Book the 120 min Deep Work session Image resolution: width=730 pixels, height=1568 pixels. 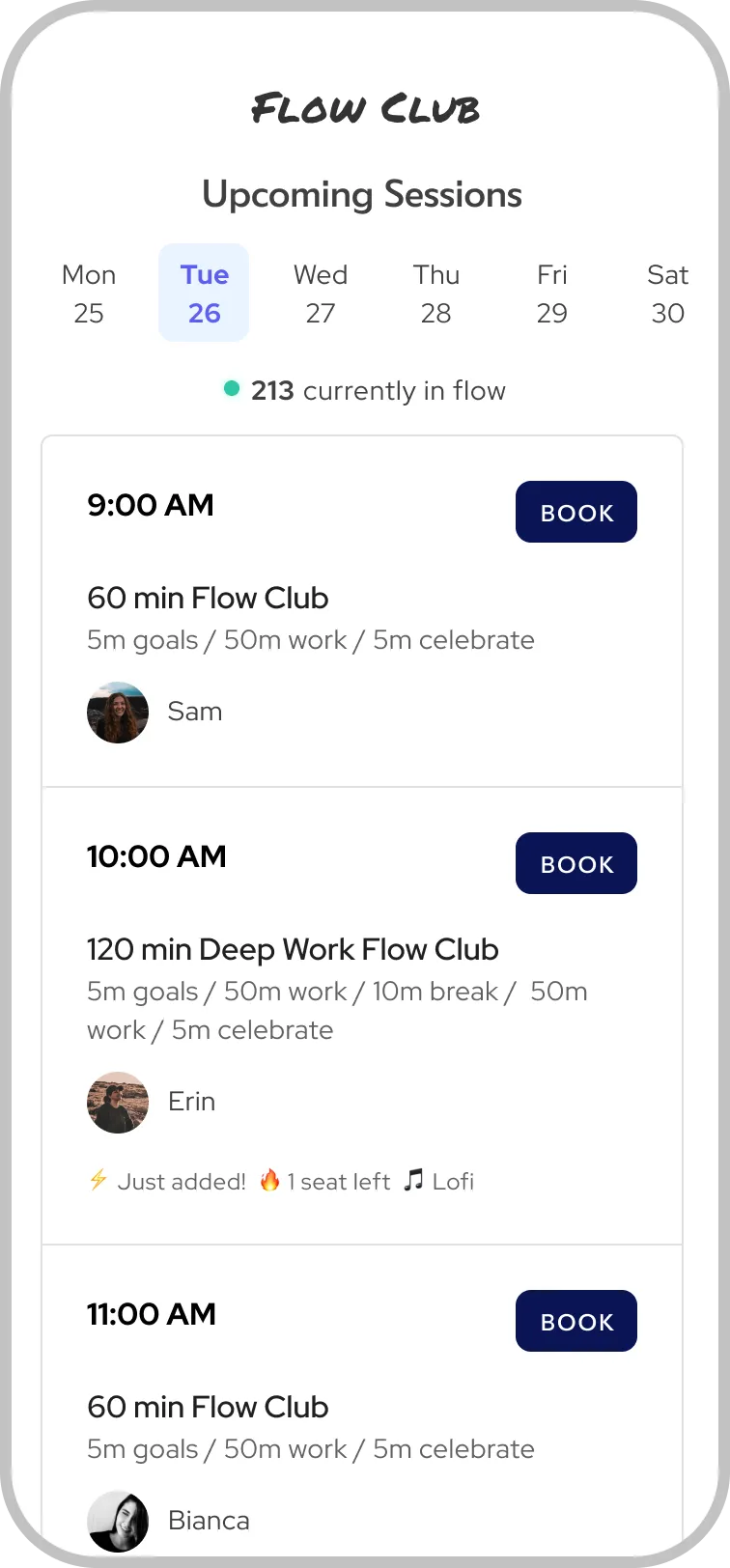[576, 863]
